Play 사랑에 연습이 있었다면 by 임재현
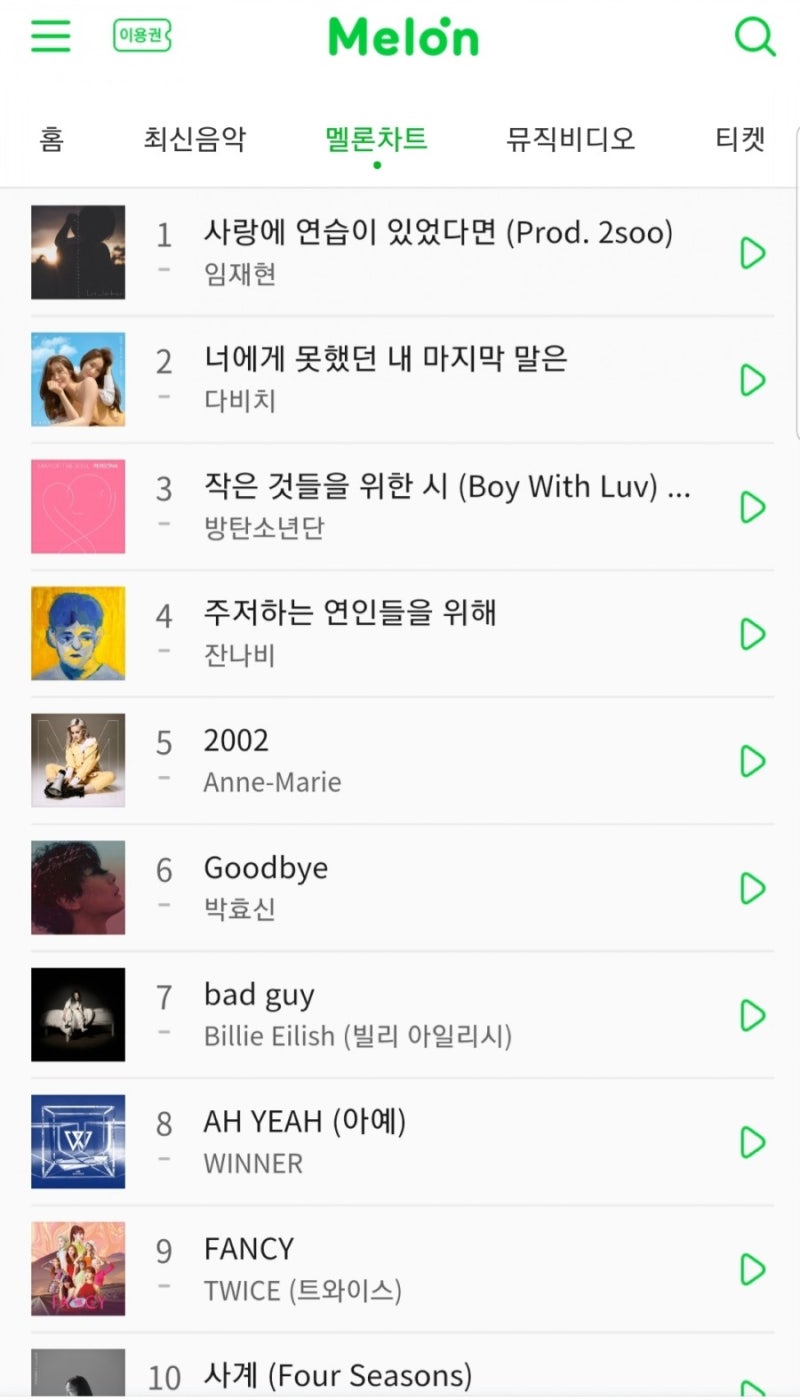Image resolution: width=800 pixels, height=1400 pixels. 752,253
